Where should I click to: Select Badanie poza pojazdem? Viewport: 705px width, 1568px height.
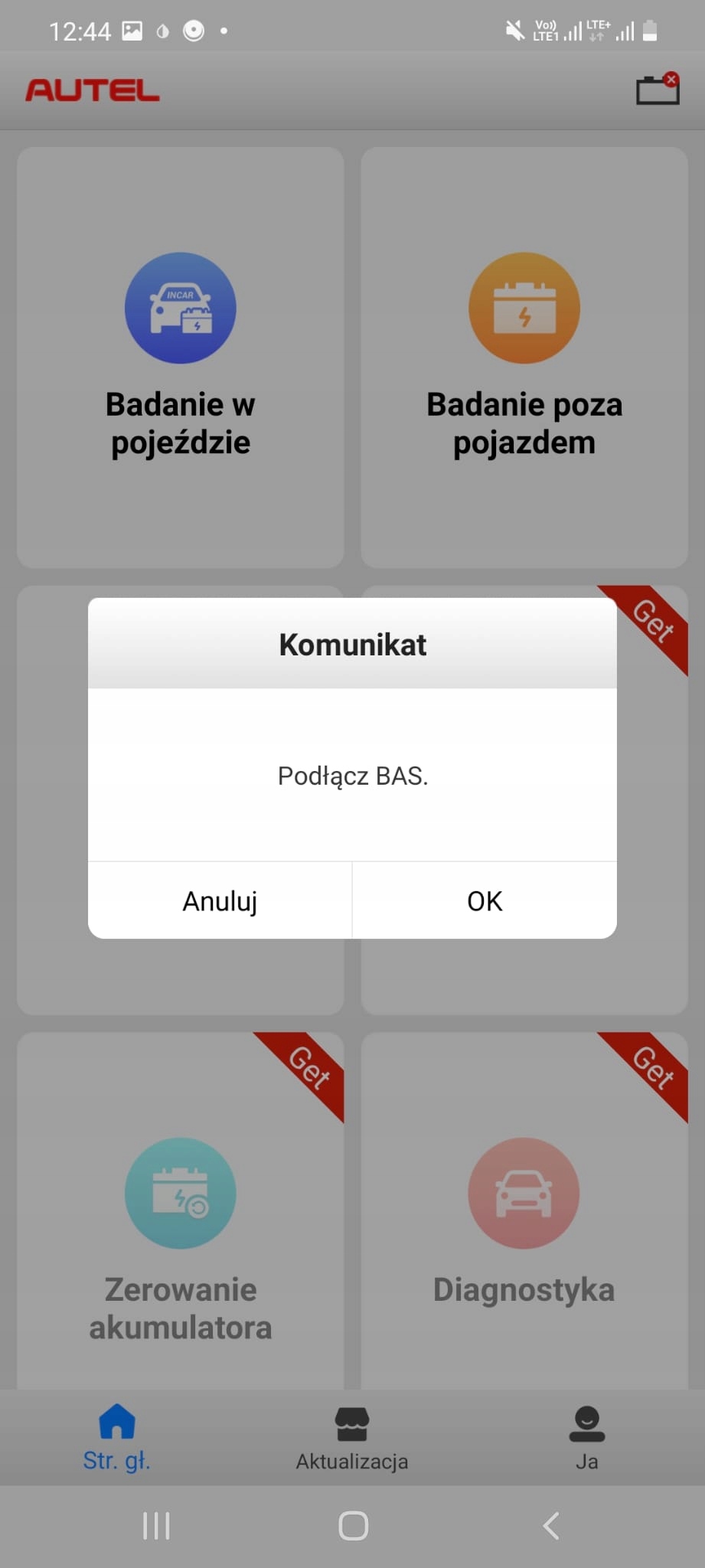coord(524,358)
